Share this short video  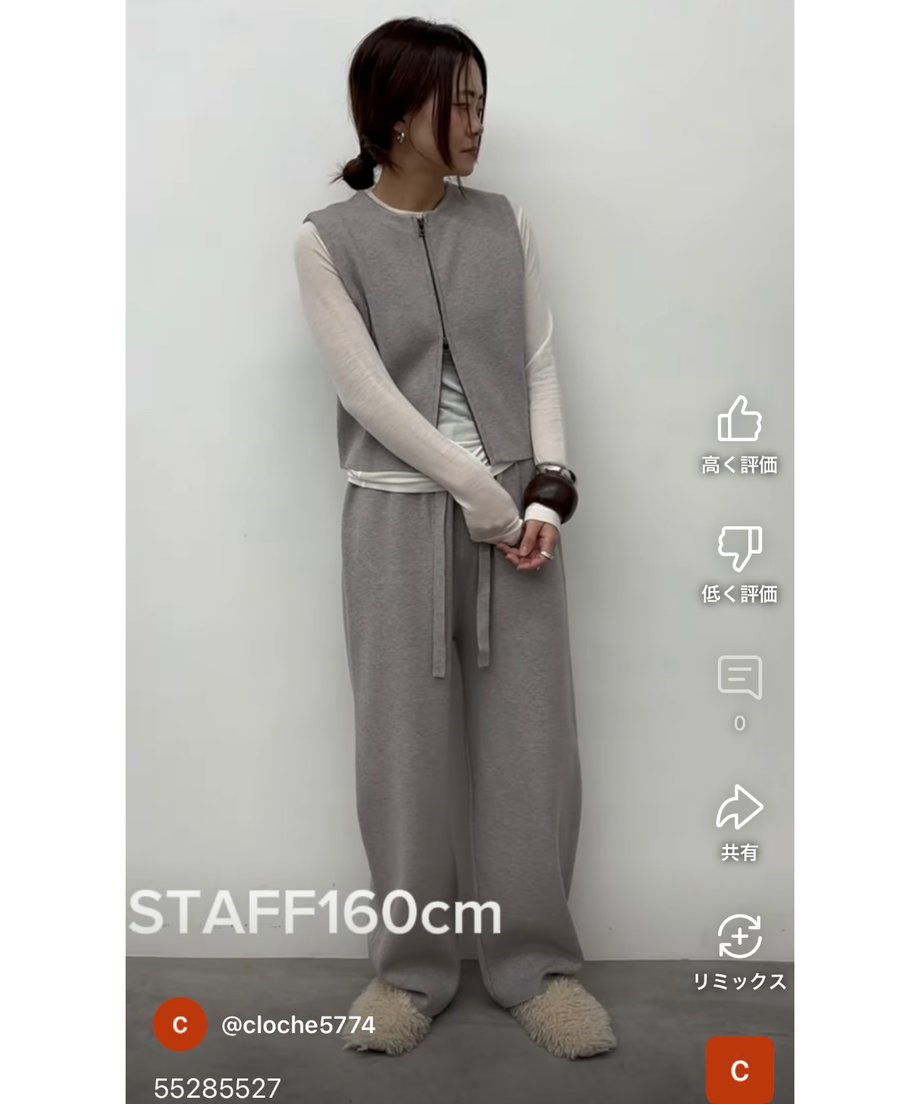point(739,808)
